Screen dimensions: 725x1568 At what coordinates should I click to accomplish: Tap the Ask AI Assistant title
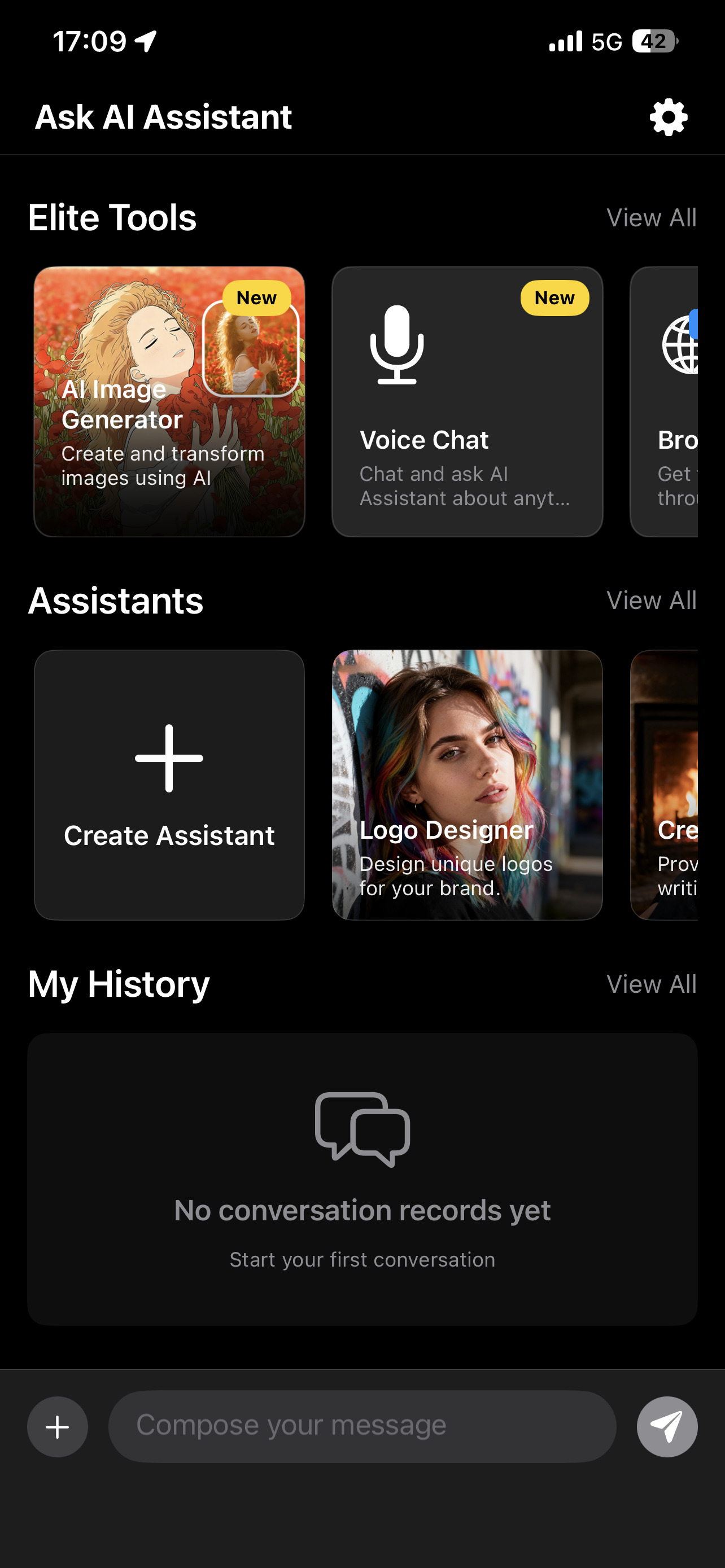click(163, 117)
